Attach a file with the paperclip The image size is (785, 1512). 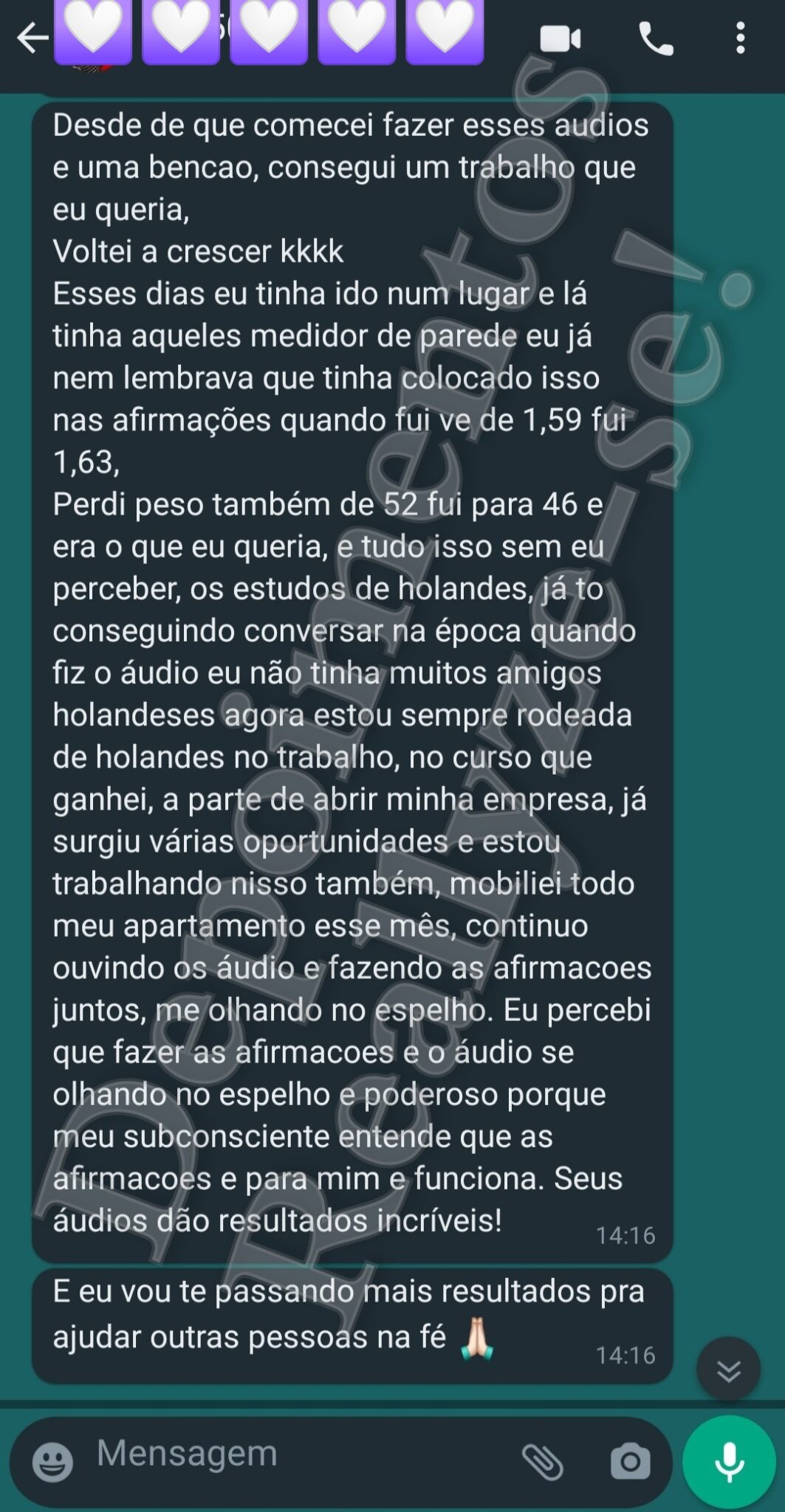click(543, 1462)
